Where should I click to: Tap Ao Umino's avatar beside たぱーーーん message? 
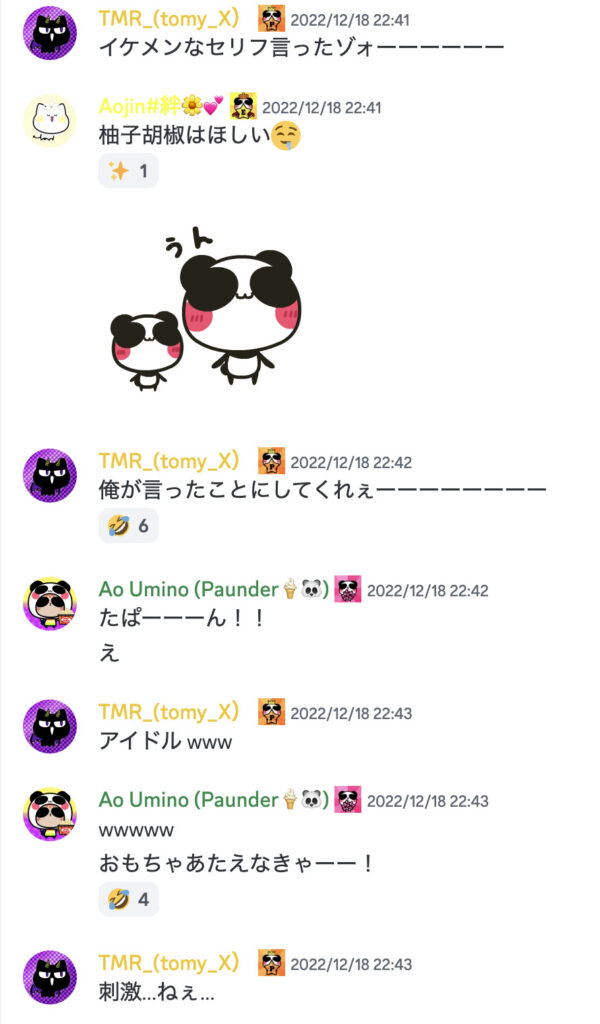(49, 604)
